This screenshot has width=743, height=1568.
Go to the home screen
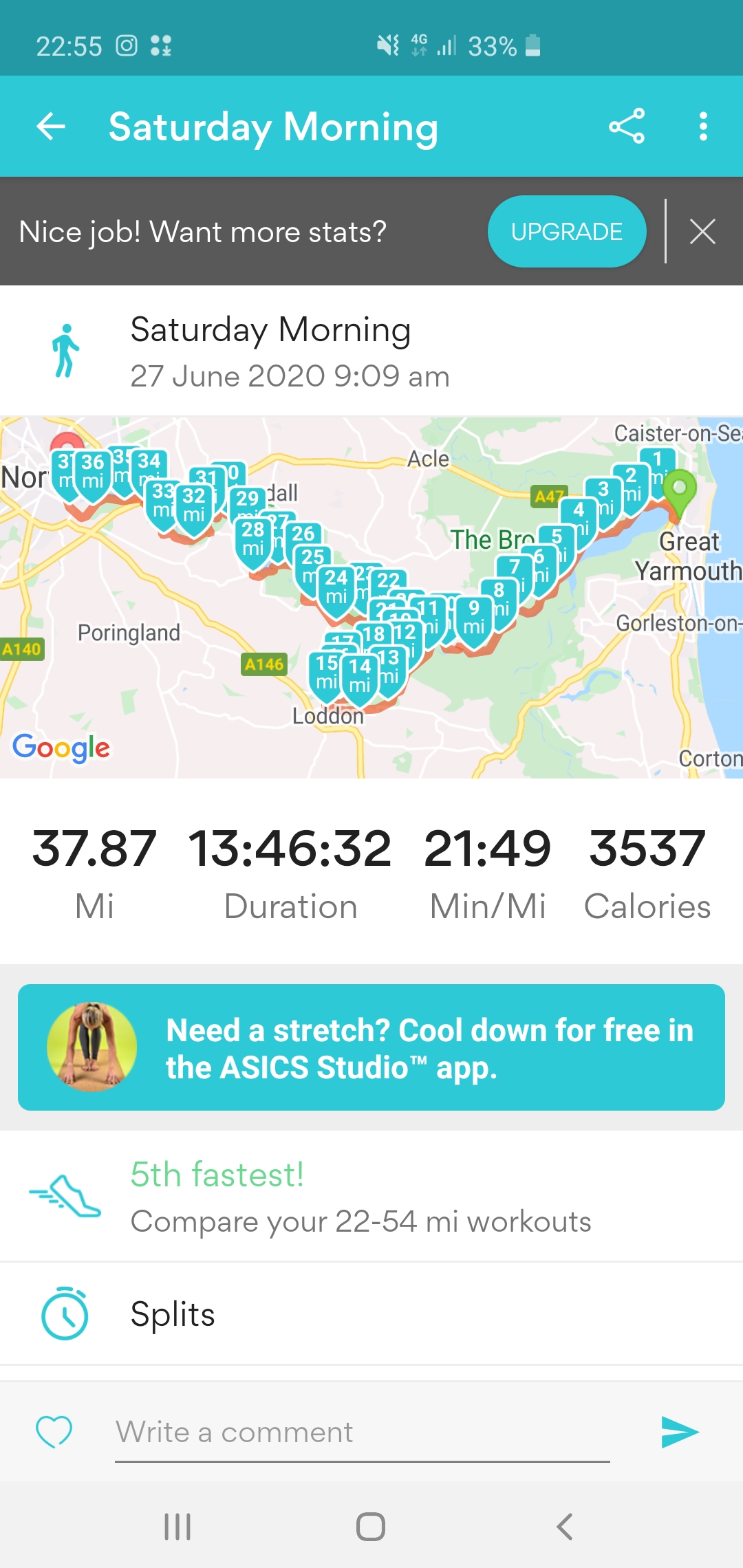pyautogui.click(x=371, y=1527)
